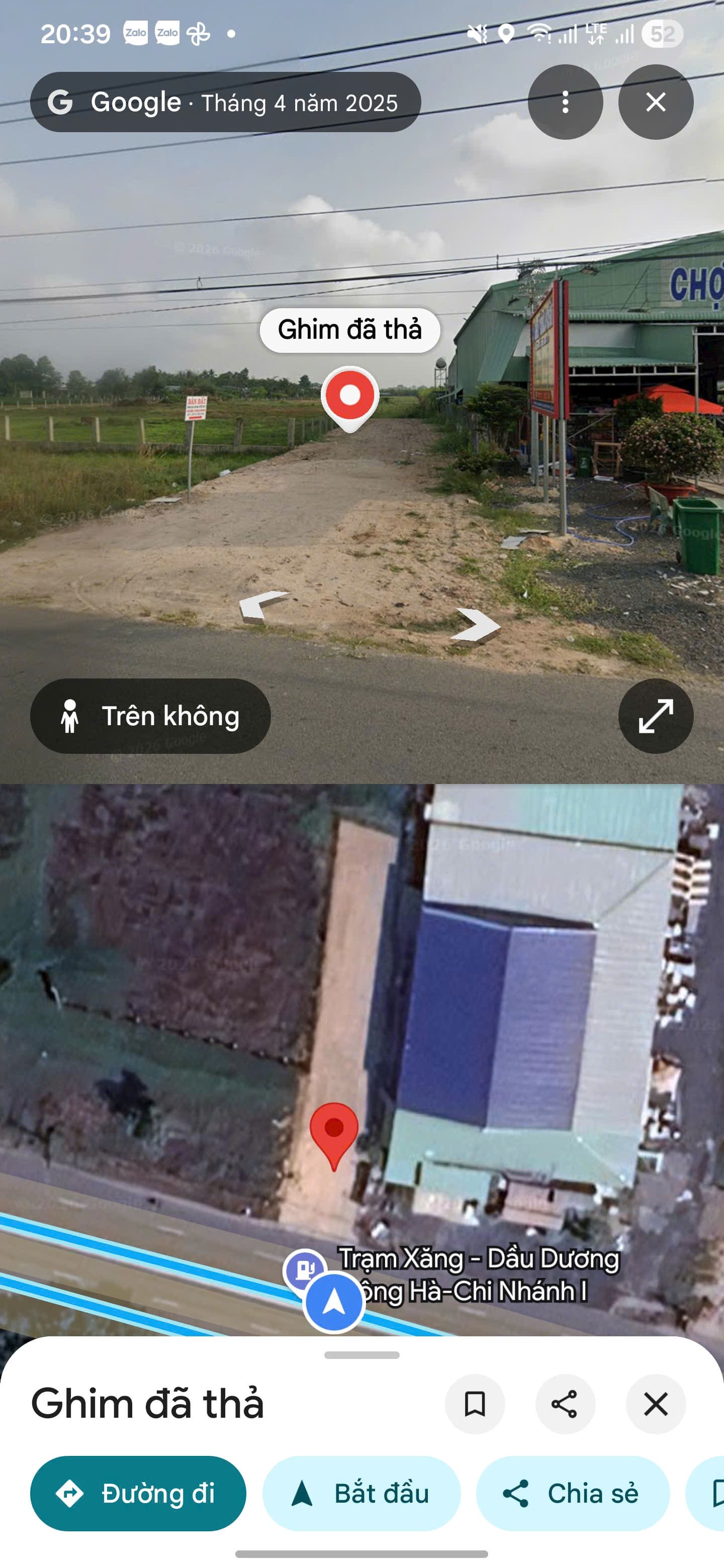Expand Street View to full screen
Viewport: 724px width, 1568px height.
point(656,716)
